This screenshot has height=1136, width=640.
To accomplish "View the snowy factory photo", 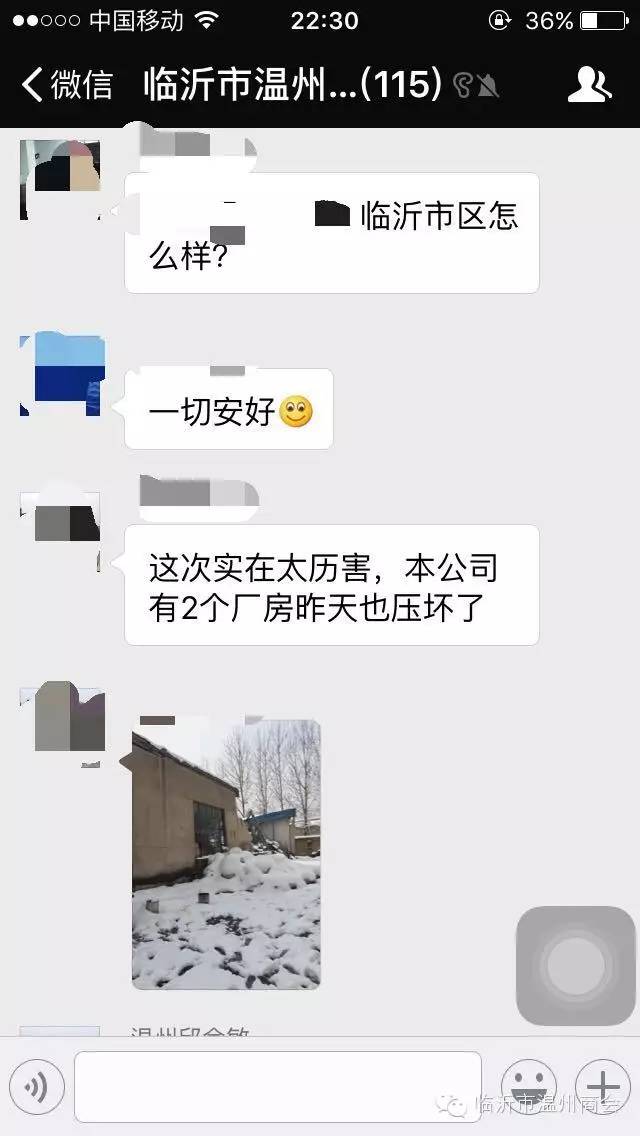I will [x=226, y=855].
